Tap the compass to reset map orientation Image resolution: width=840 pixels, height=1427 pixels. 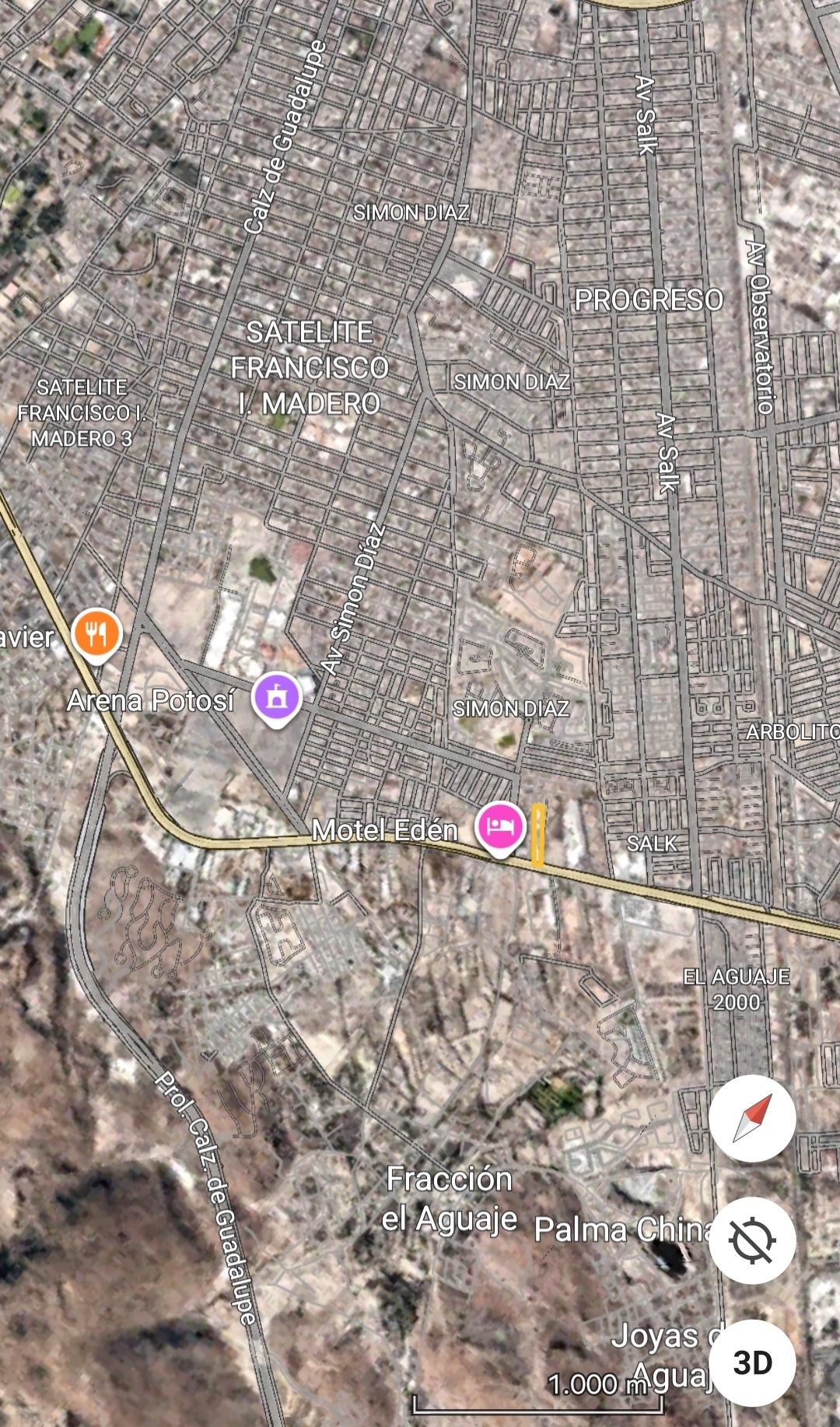pyautogui.click(x=751, y=1118)
